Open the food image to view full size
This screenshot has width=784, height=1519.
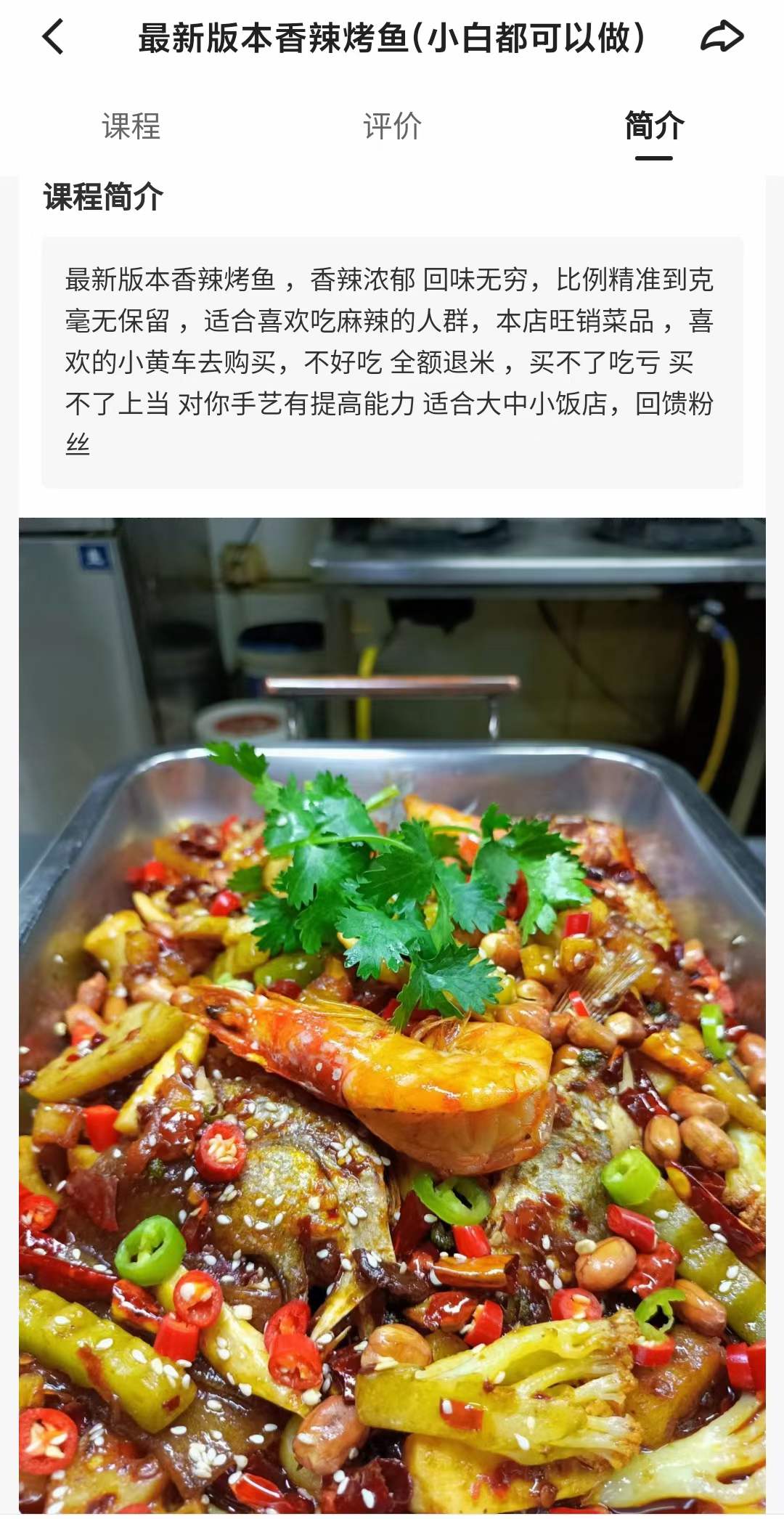pos(392,1017)
